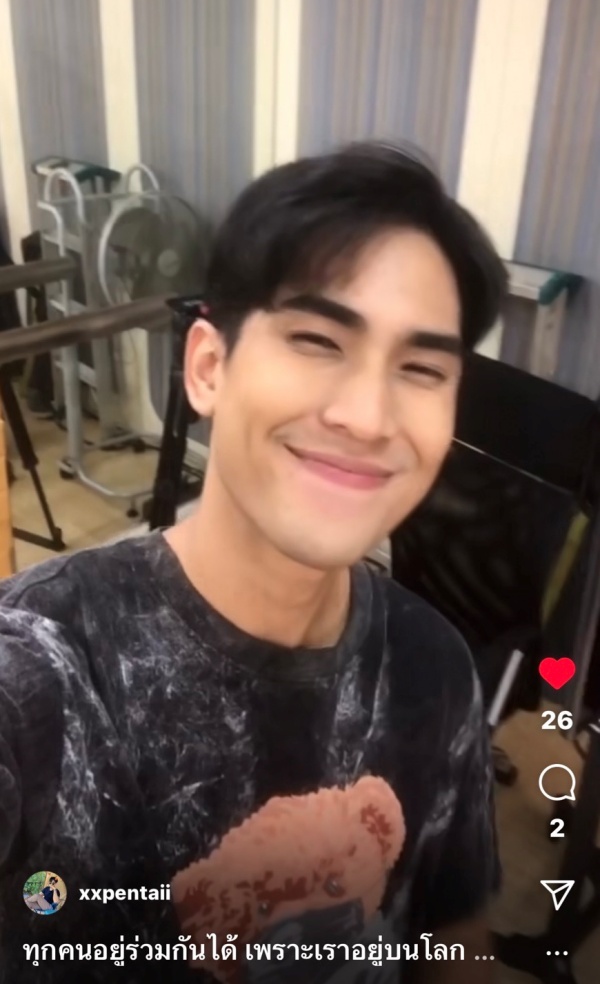The image size is (600, 984).
Task: Share this reel via the paper plane
Action: 557,892
